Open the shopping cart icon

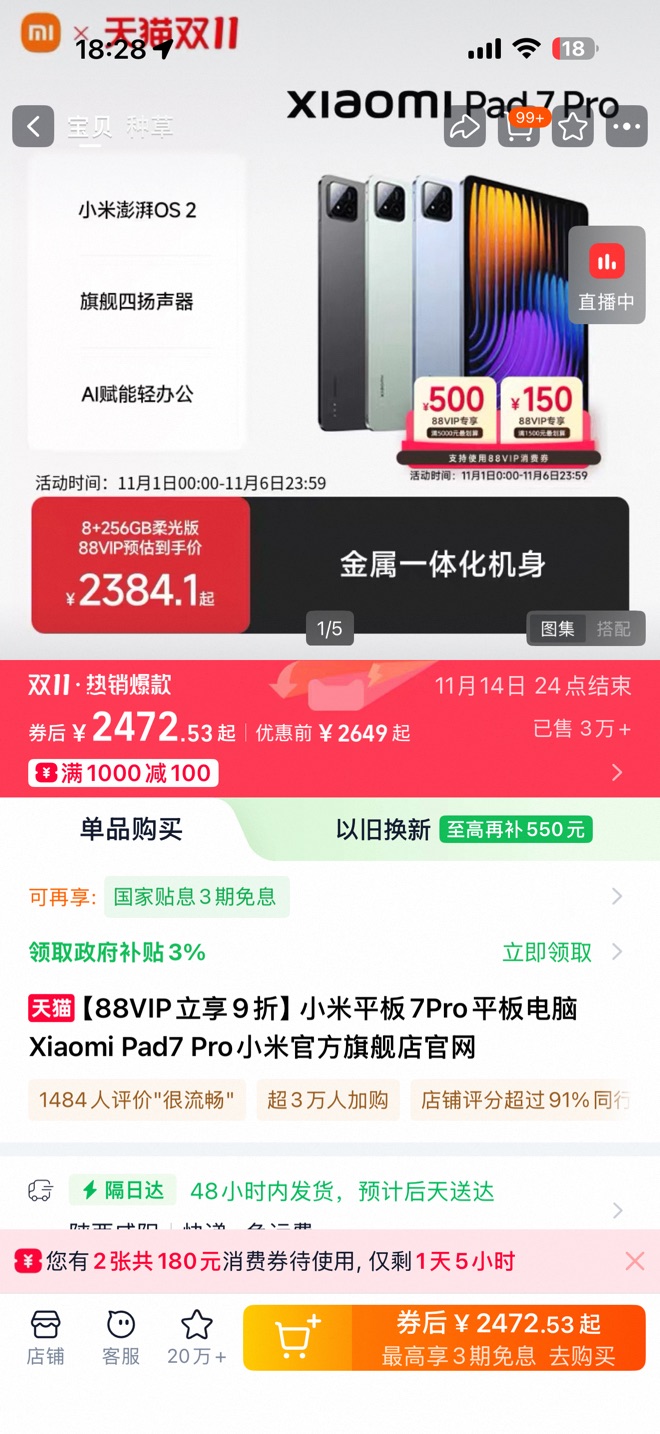(519, 129)
